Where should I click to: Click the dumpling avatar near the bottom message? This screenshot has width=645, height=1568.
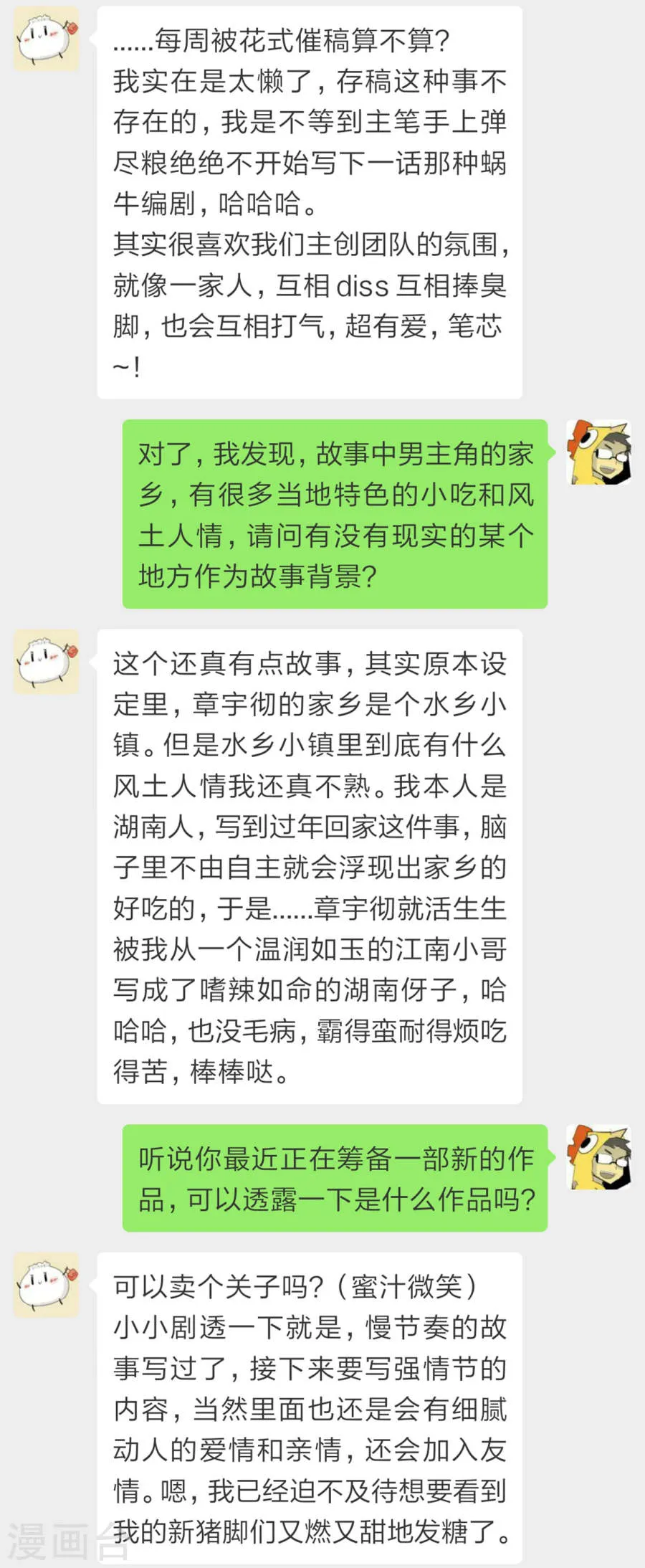(45, 1283)
